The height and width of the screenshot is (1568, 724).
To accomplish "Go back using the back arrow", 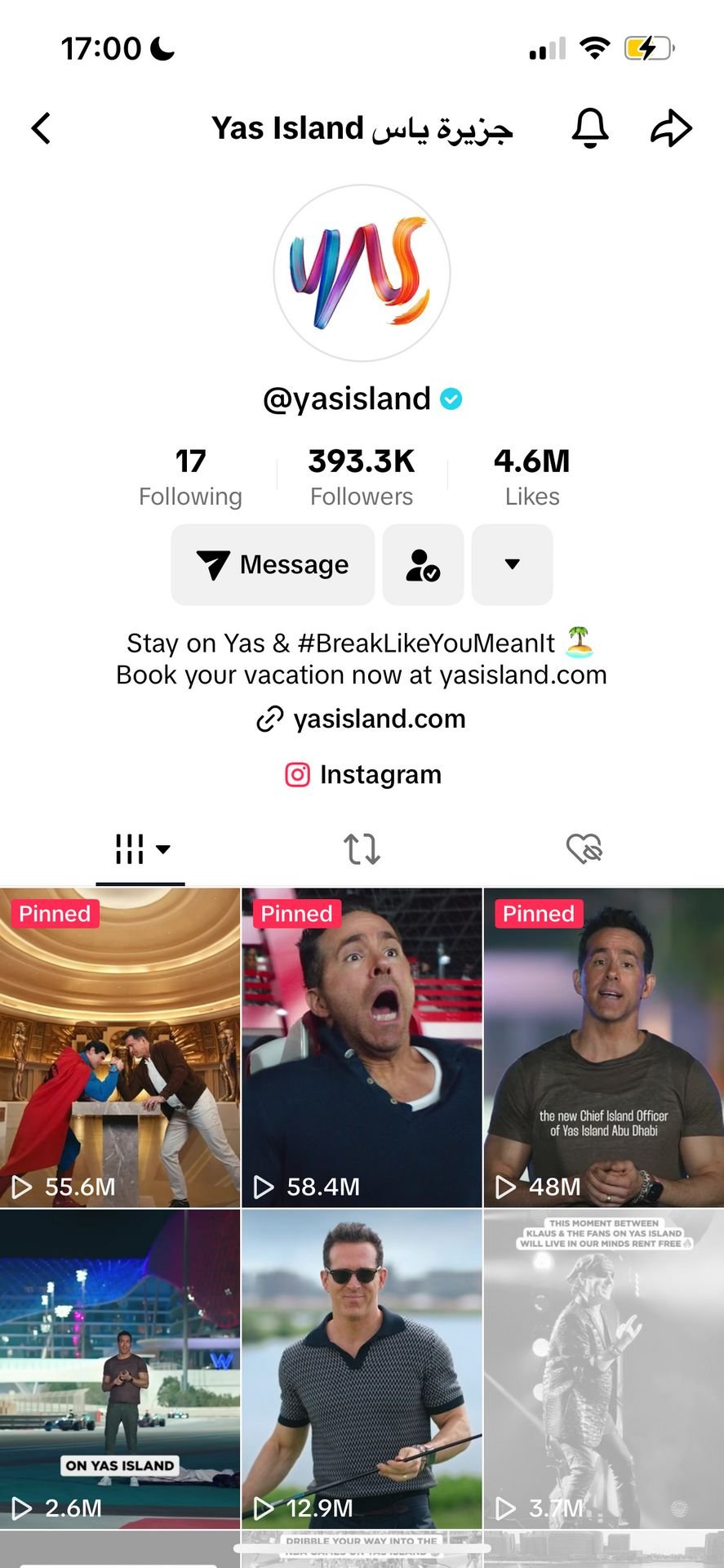I will tap(42, 128).
